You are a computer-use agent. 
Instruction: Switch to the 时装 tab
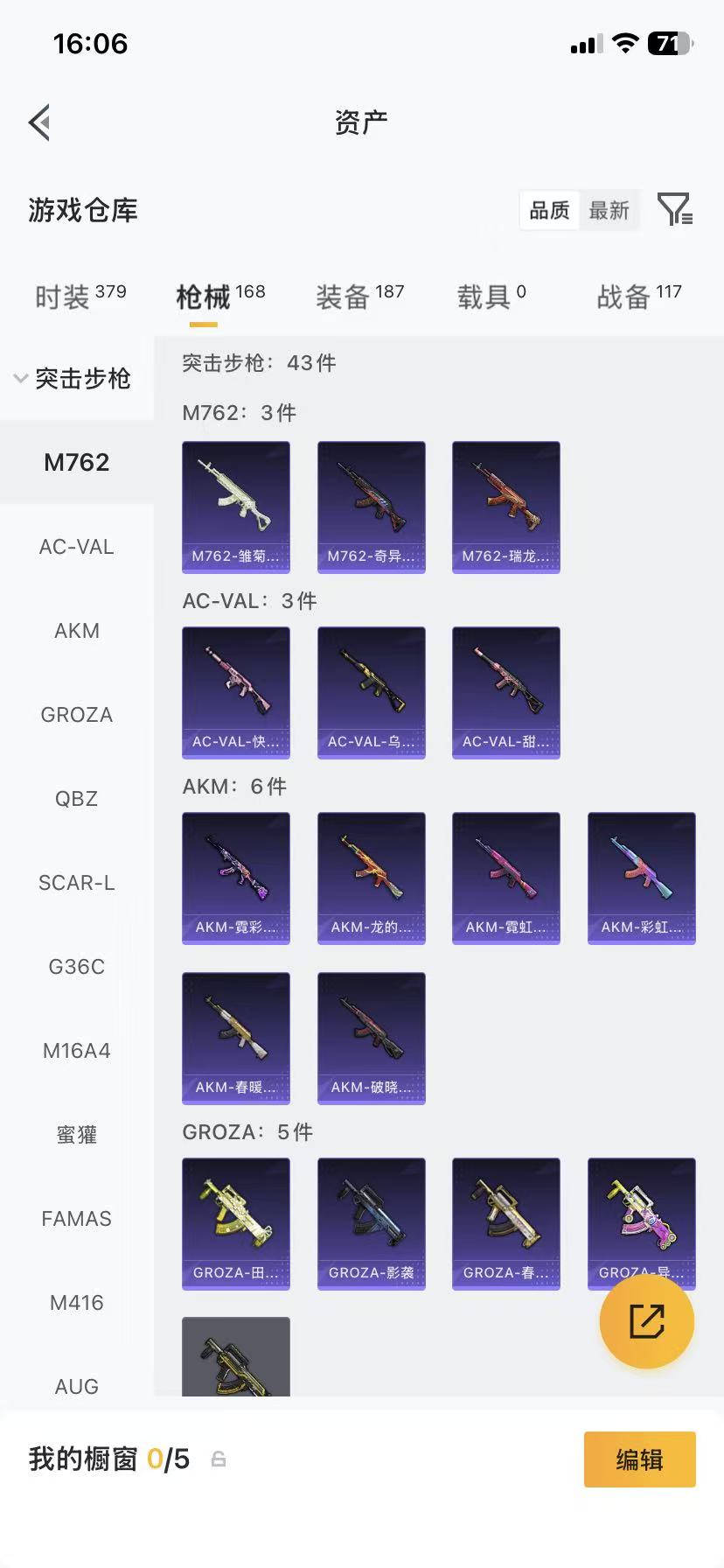[80, 297]
